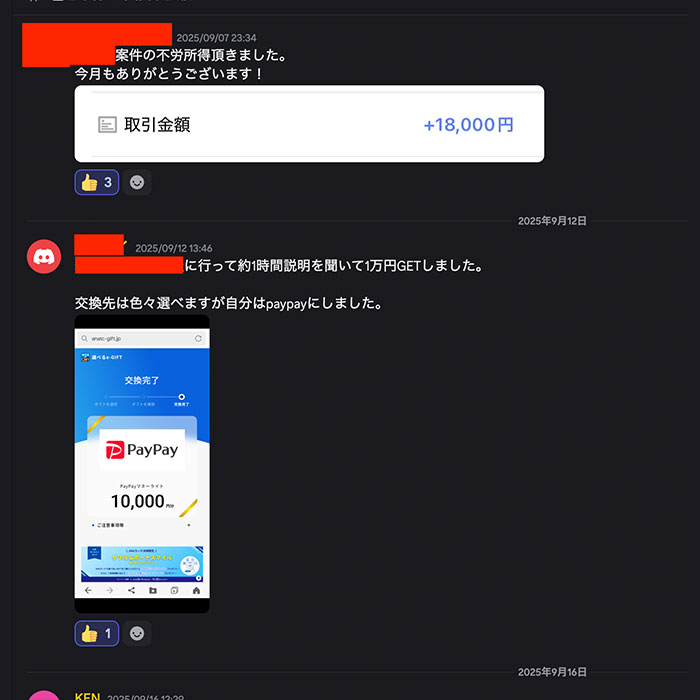700x700 pixels.
Task: Open the attached PayPay exchange screenshot
Action: tap(142, 464)
